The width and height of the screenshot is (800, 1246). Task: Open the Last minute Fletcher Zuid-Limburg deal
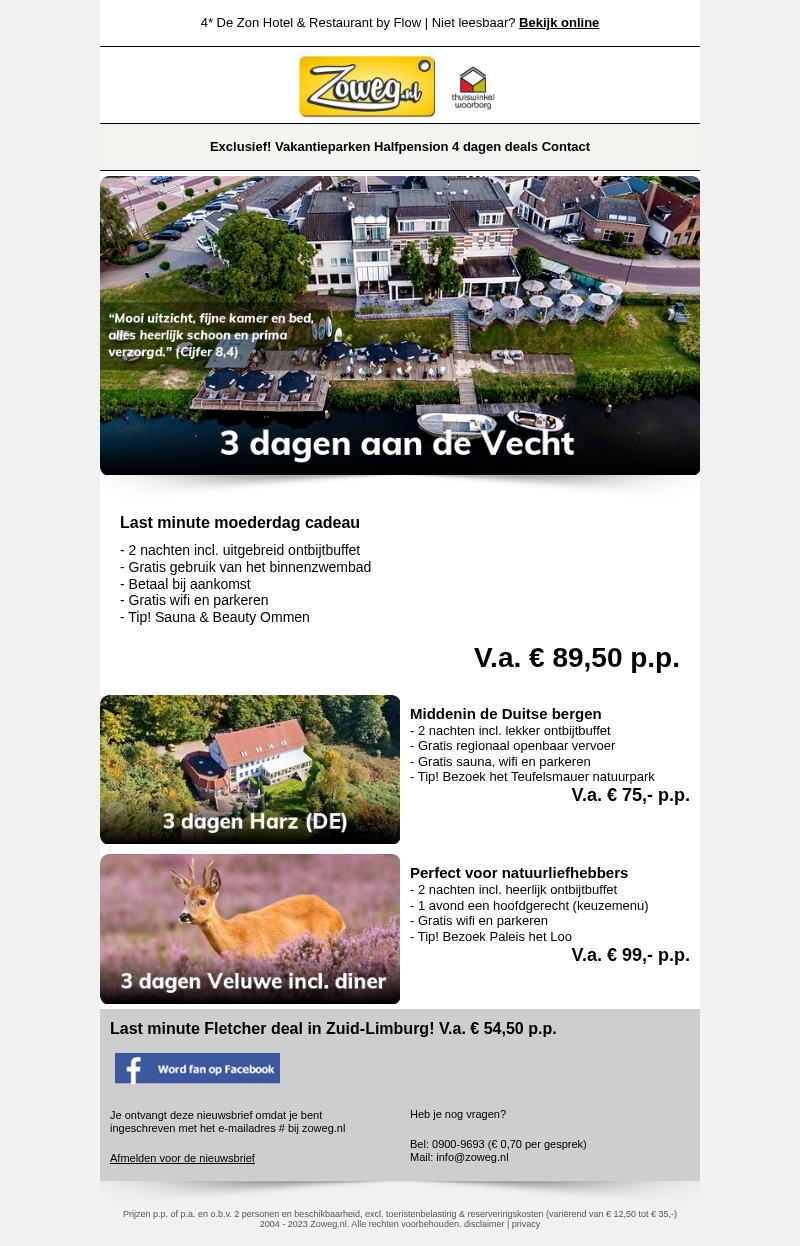pos(333,1029)
